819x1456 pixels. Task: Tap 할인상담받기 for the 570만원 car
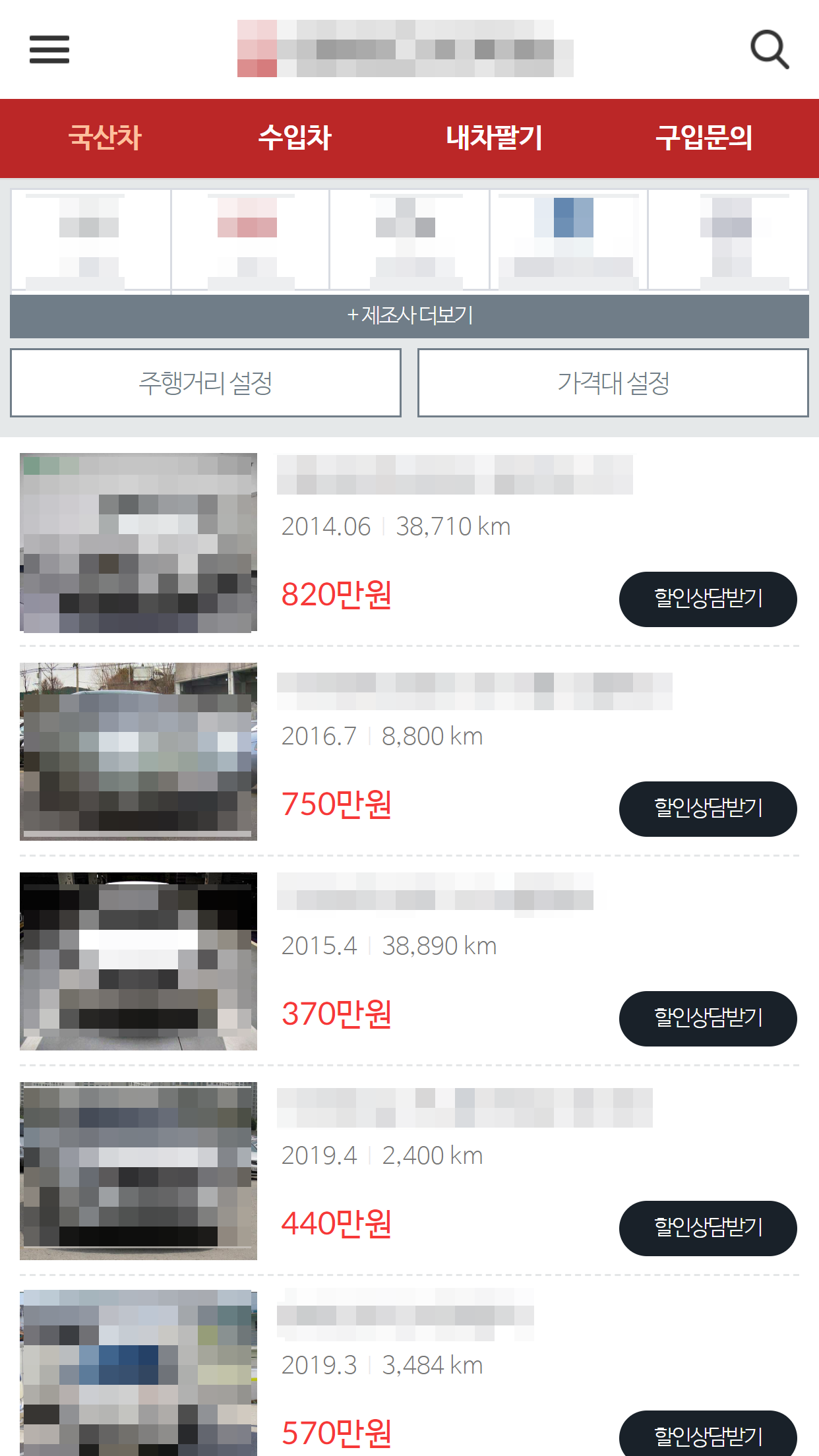708,1435
